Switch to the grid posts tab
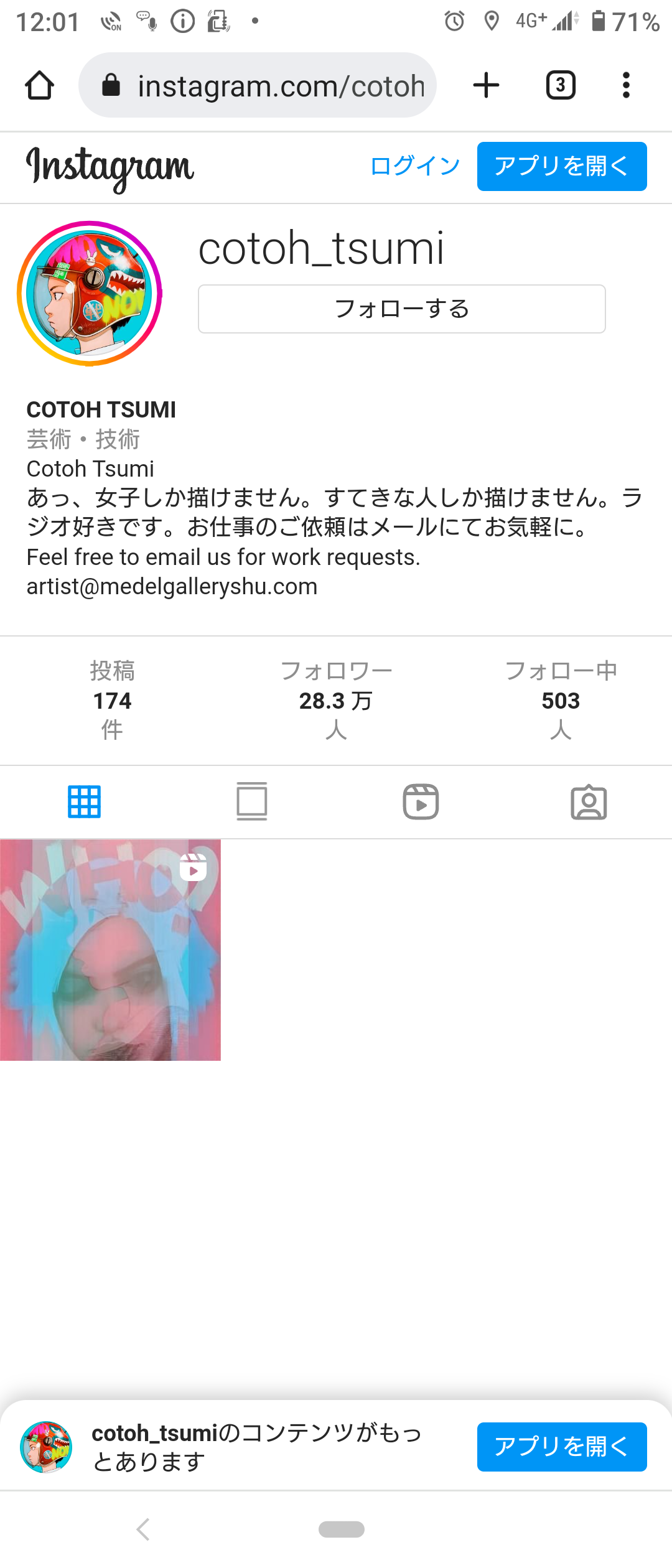This screenshot has width=672, height=1568. (84, 801)
